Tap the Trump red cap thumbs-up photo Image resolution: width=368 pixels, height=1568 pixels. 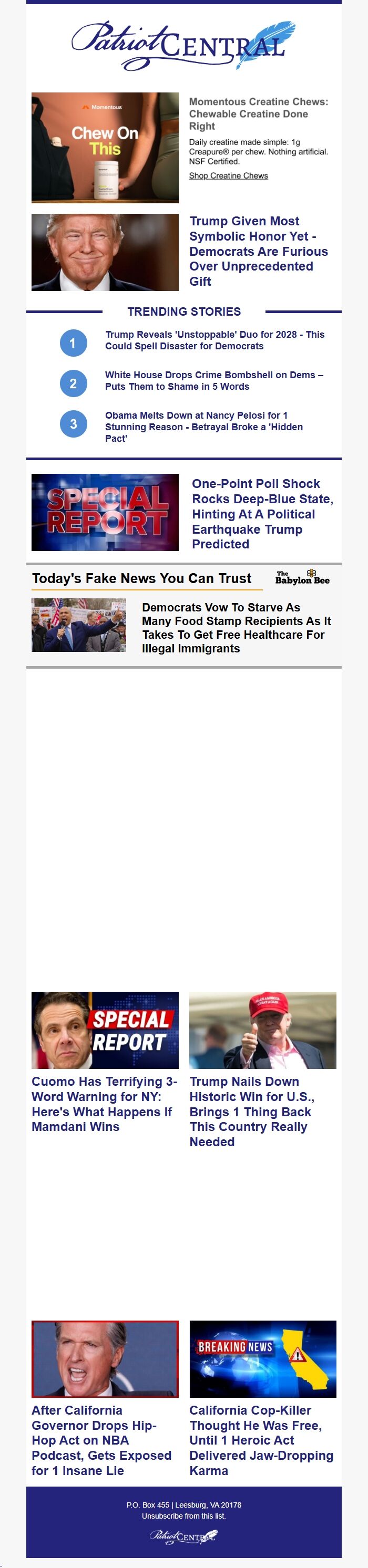click(263, 1030)
